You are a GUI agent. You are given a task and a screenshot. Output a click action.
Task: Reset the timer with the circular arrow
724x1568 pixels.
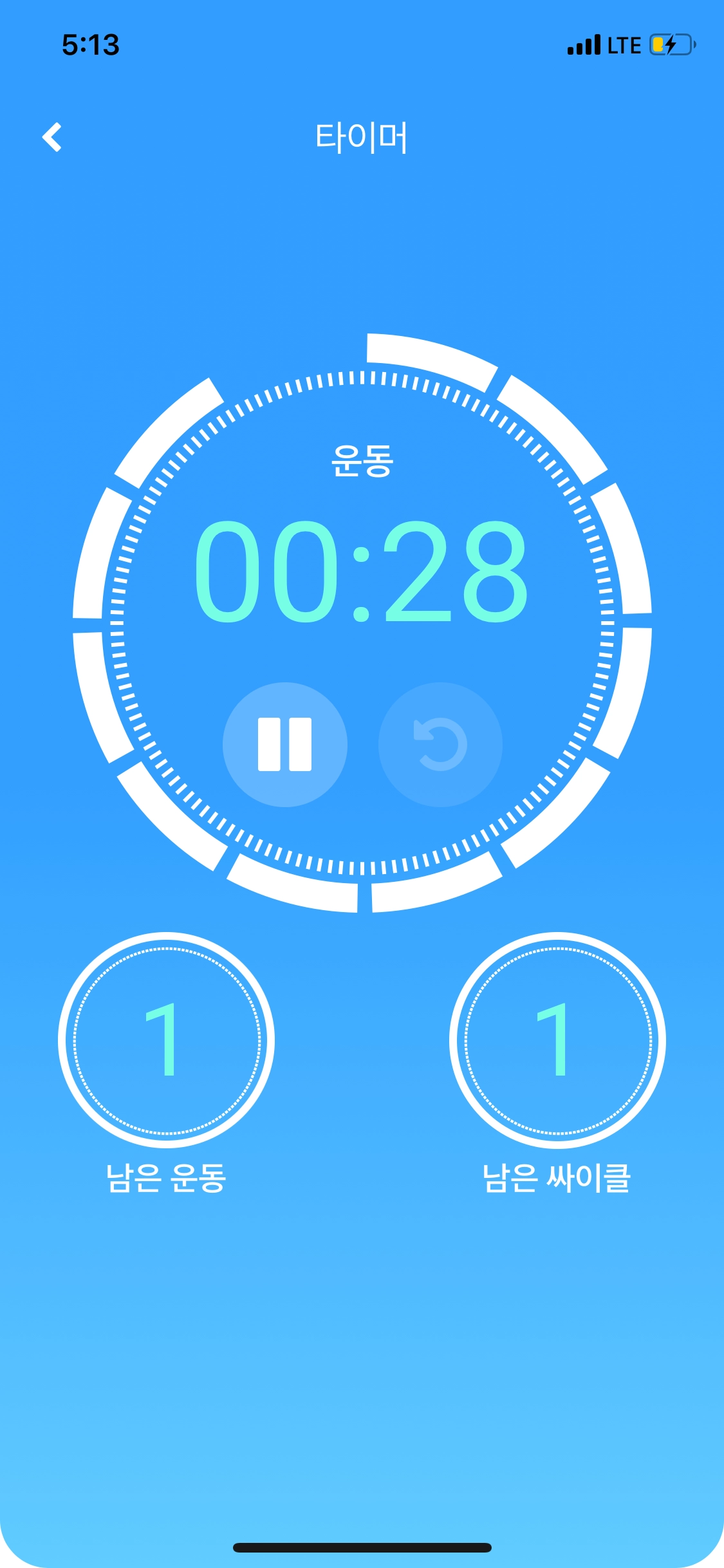440,745
